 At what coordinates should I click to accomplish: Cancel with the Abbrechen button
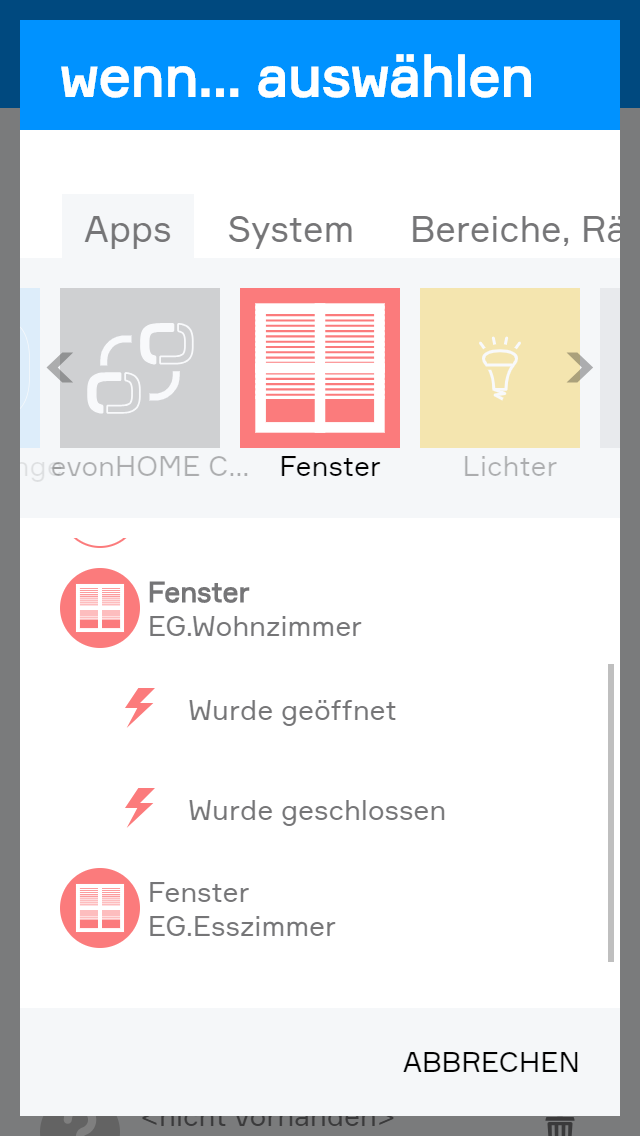(490, 1062)
